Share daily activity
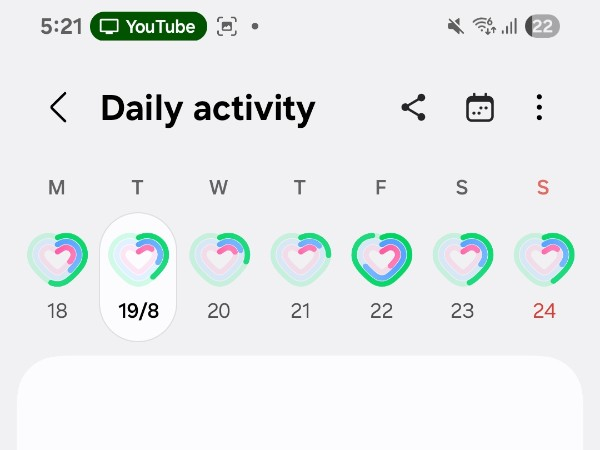Viewport: 600px width, 450px height. click(x=413, y=108)
